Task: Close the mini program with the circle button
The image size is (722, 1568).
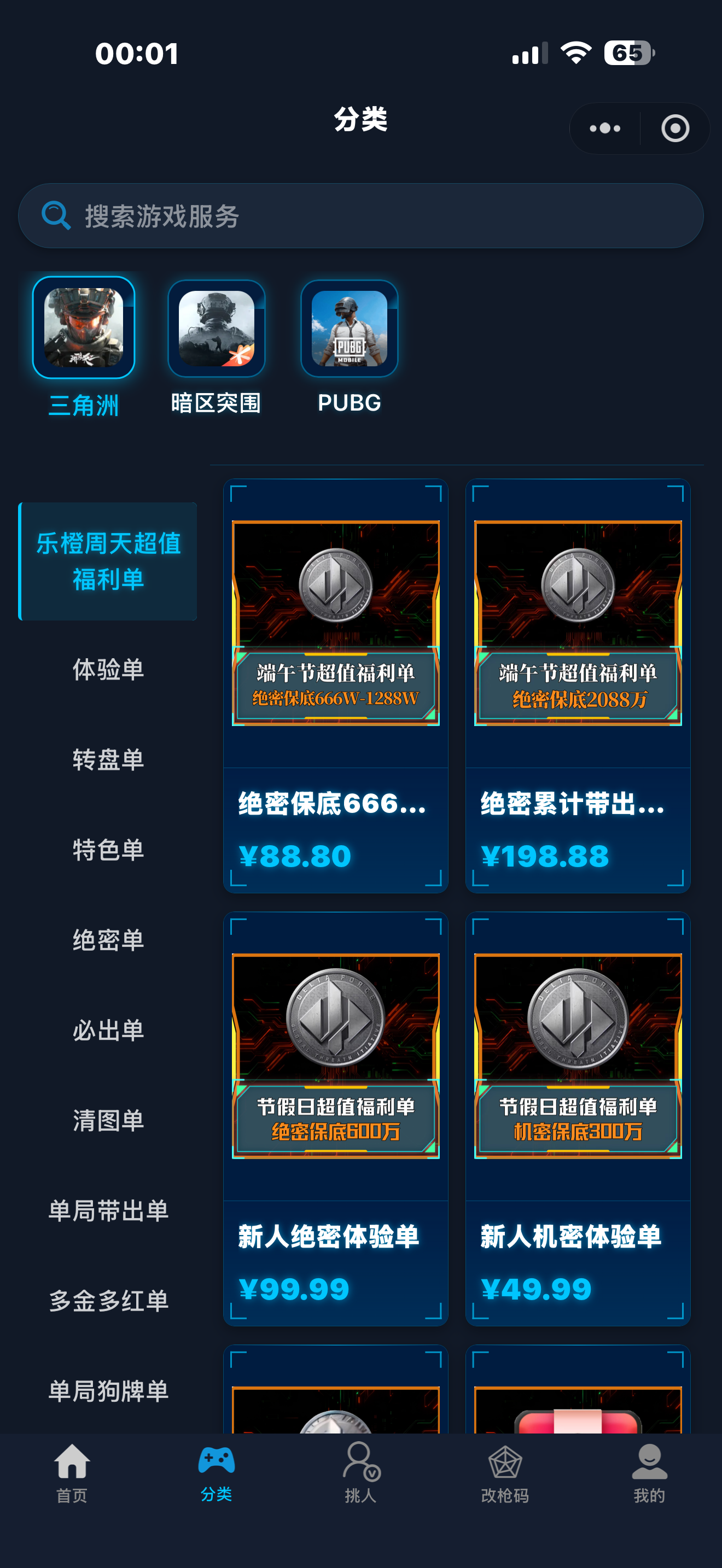Action: 675,128
